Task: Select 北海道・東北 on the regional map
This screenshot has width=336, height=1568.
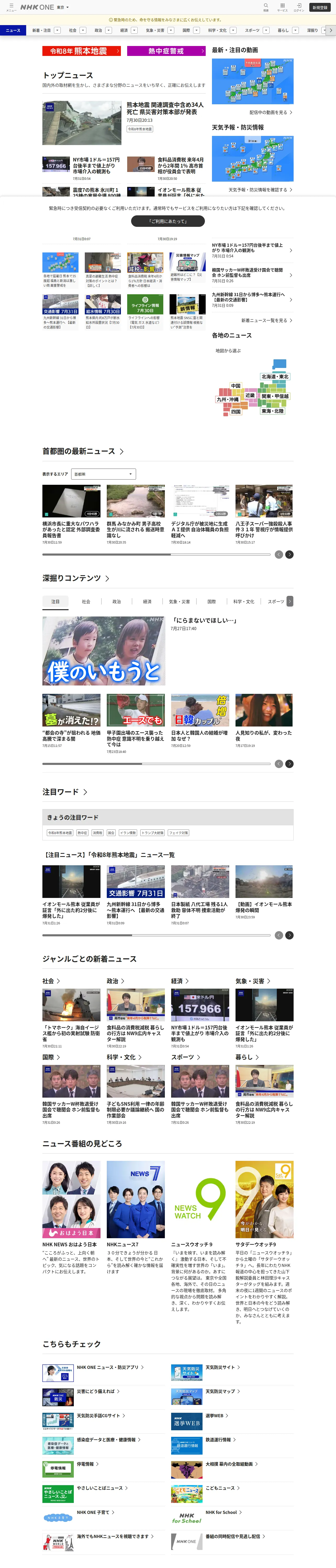Action: 275,376
